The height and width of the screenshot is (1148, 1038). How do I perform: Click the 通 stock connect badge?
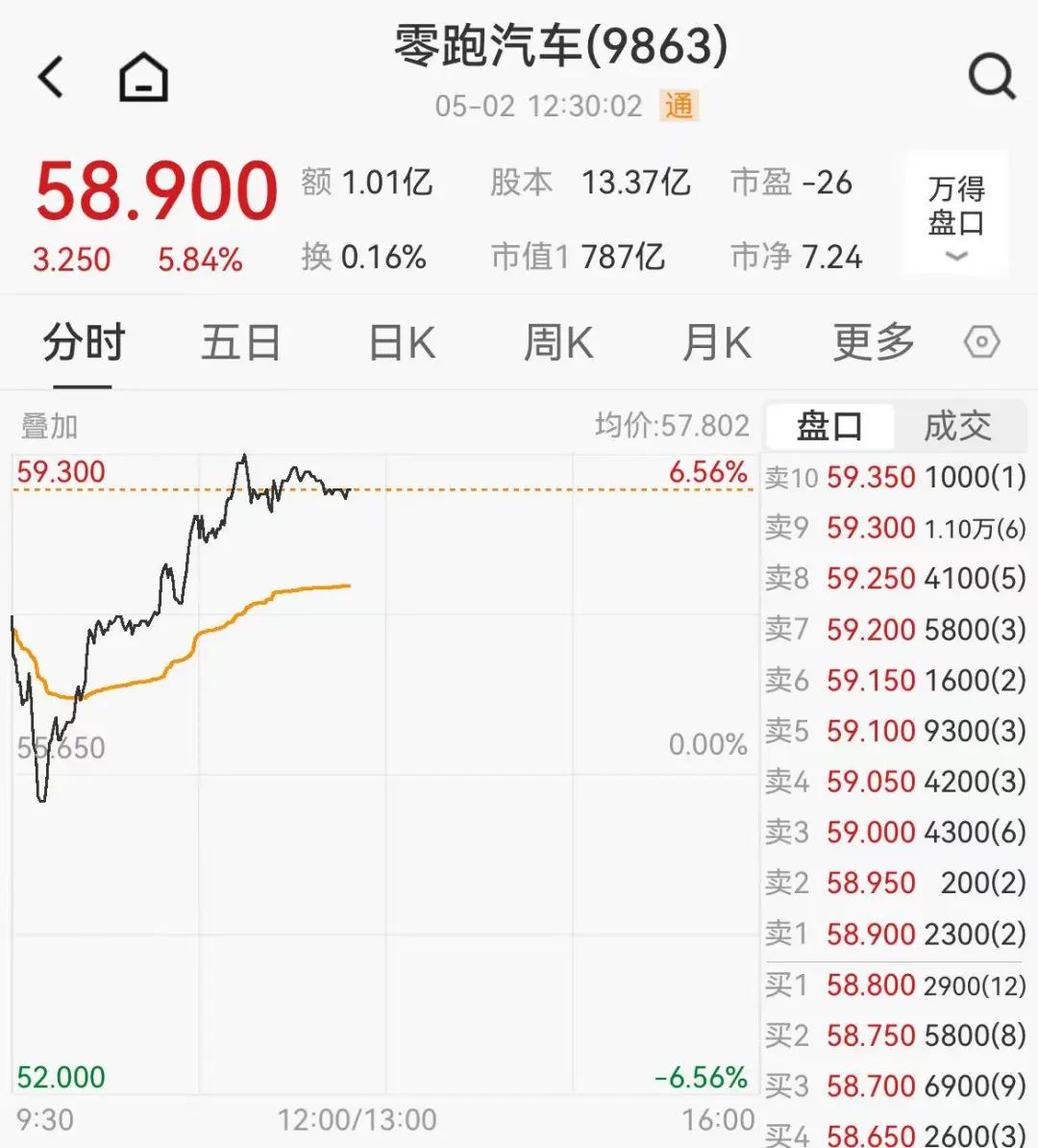point(679,106)
